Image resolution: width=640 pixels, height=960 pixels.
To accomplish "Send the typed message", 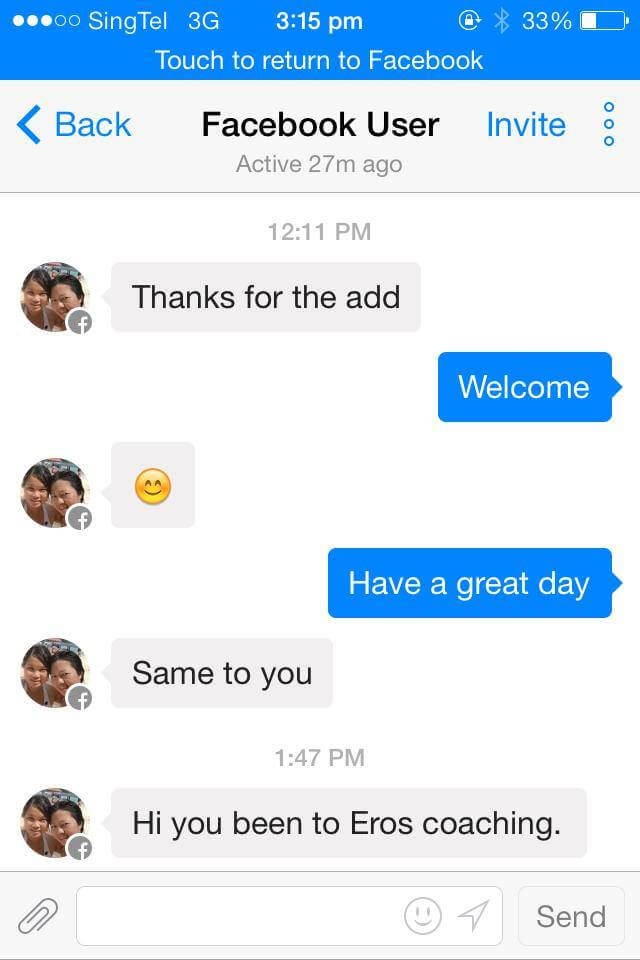I will (x=571, y=916).
